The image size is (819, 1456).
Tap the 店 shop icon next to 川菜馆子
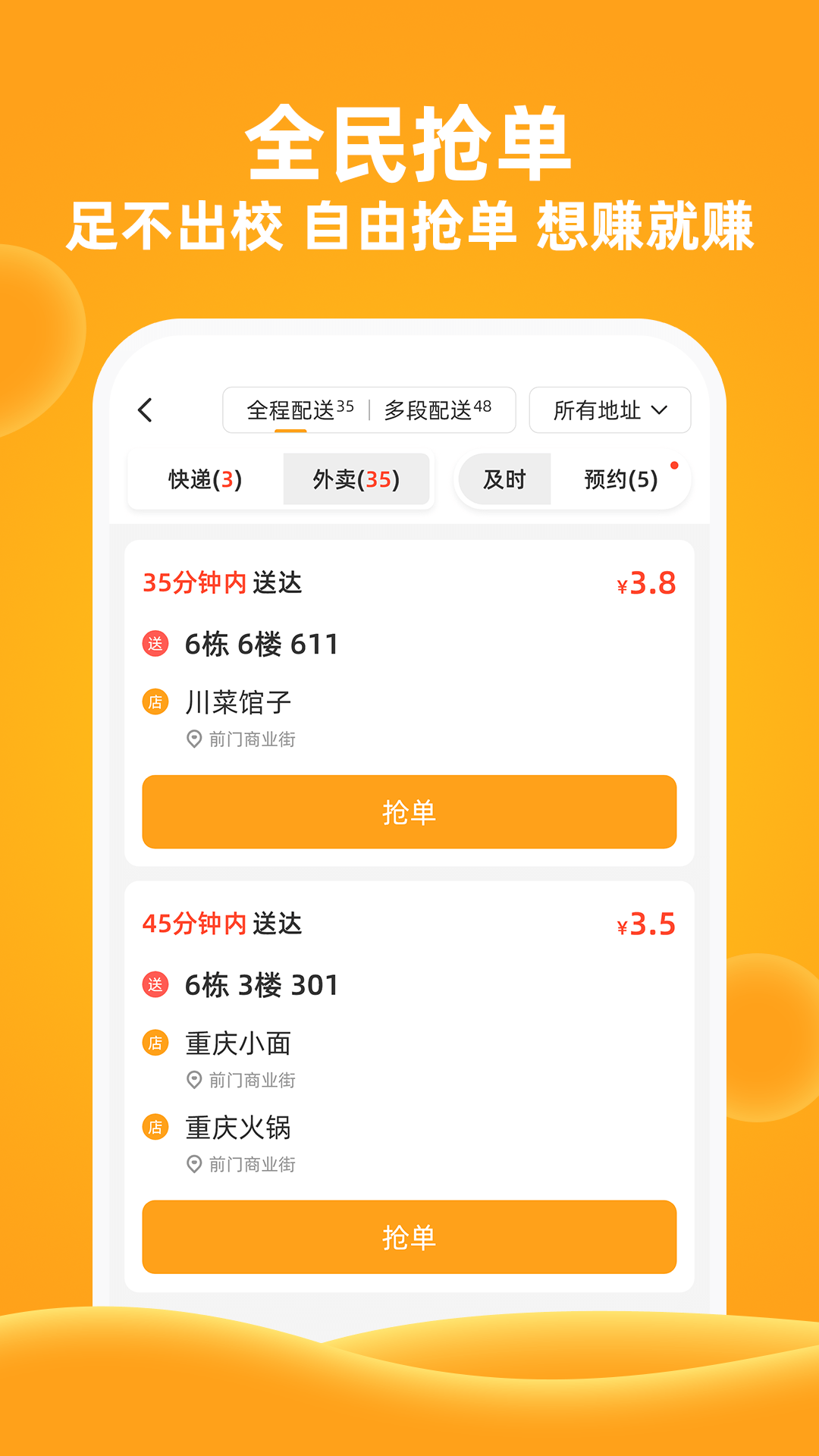coord(155,702)
